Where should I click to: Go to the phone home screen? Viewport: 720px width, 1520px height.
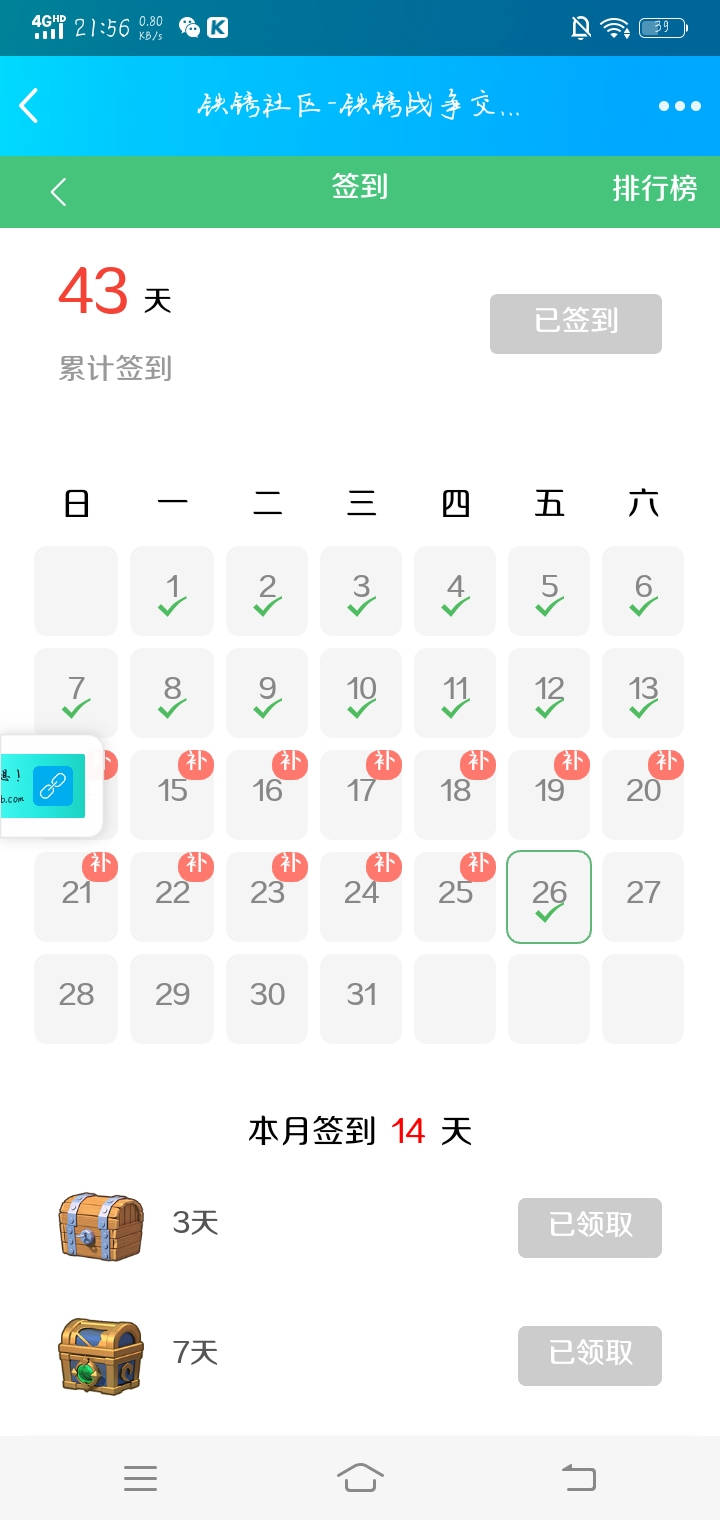(x=360, y=1478)
